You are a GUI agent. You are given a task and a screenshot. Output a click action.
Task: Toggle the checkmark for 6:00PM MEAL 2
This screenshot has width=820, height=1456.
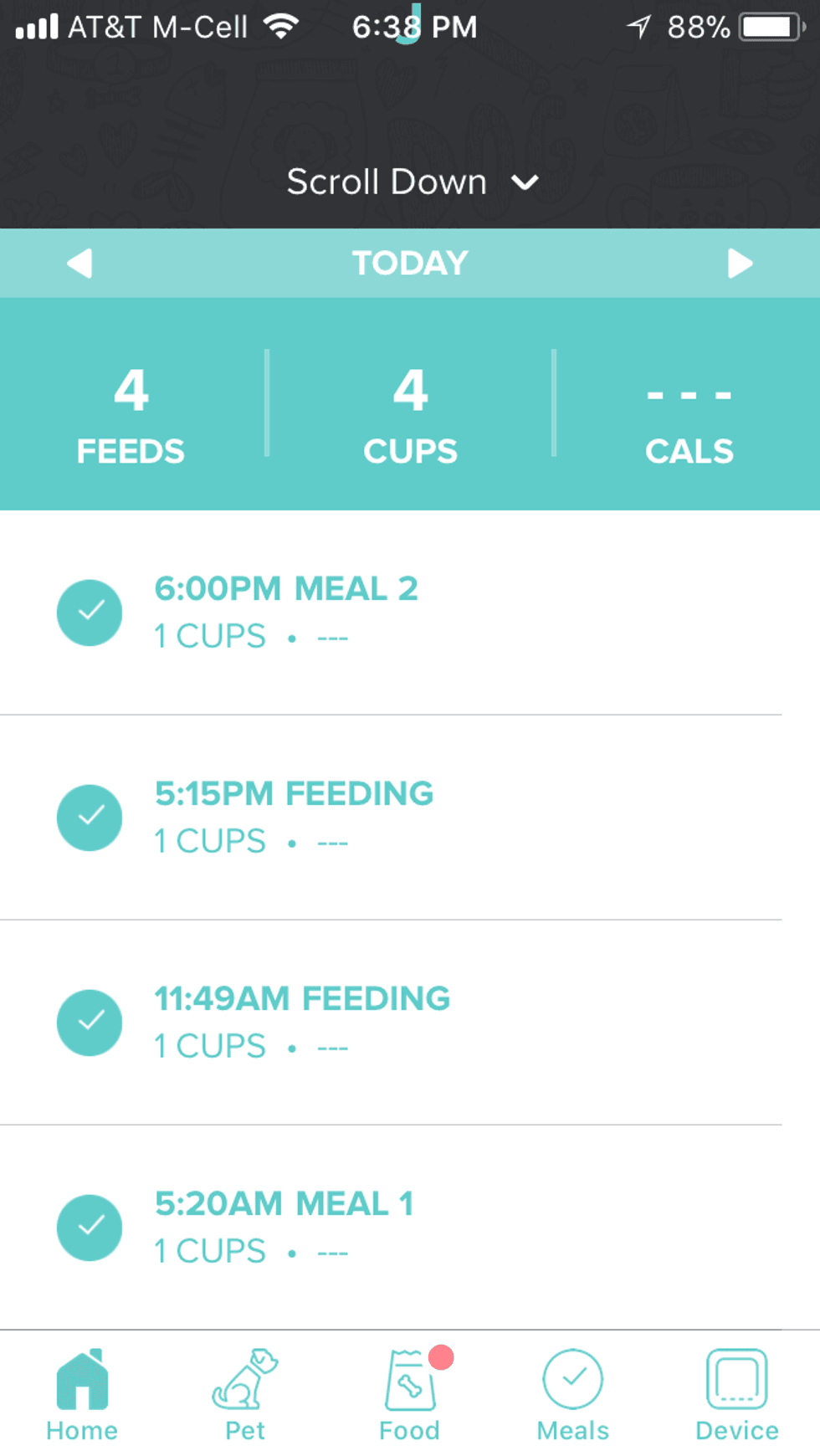pos(90,613)
